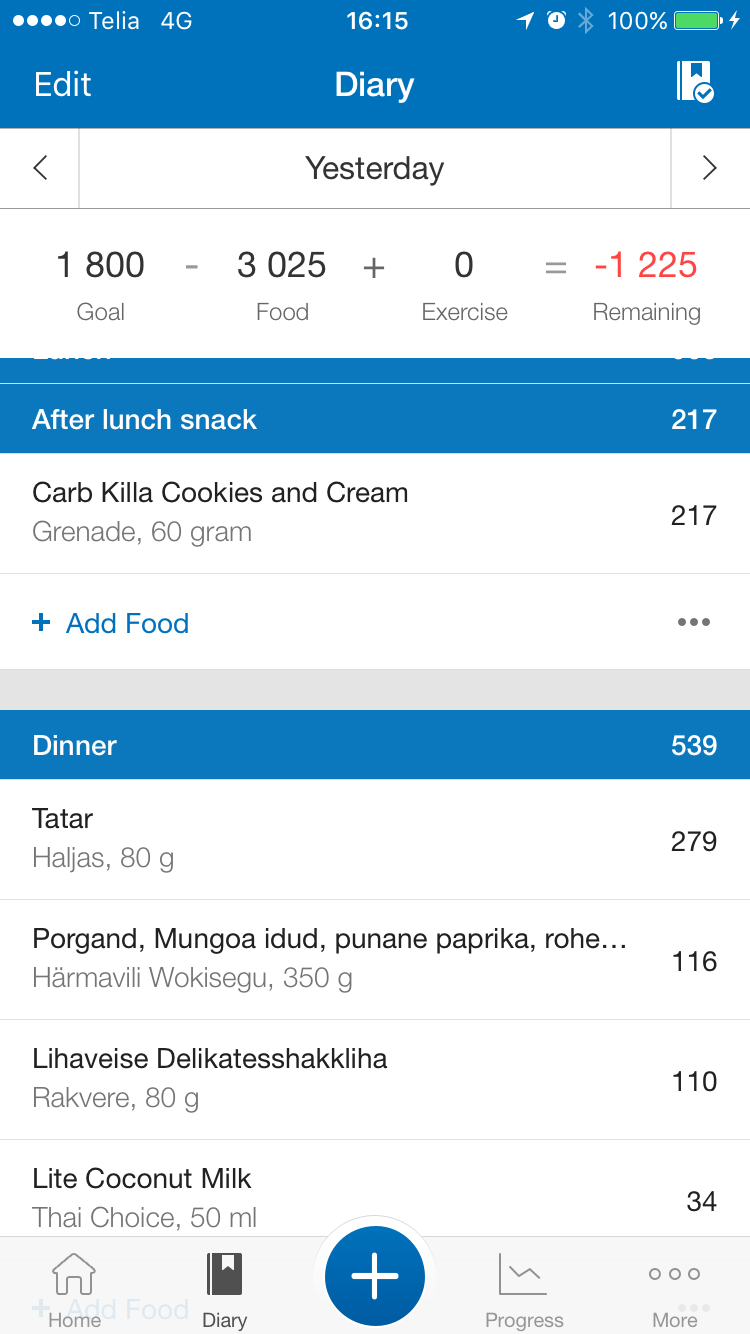Go to the previous day
The width and height of the screenshot is (750, 1334).
pyautogui.click(x=40, y=168)
